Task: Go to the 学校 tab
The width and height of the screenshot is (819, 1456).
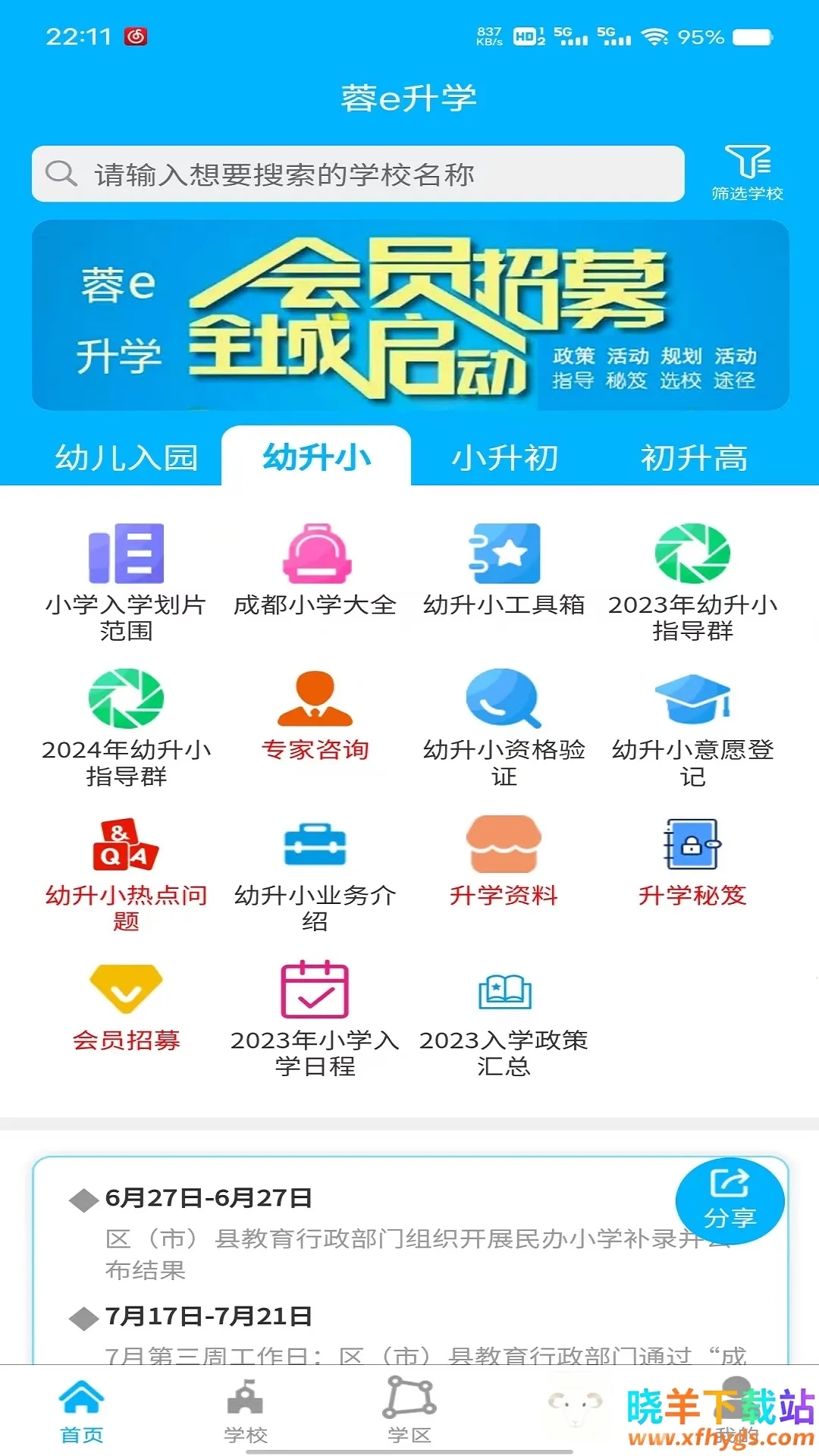Action: pyautogui.click(x=246, y=1412)
